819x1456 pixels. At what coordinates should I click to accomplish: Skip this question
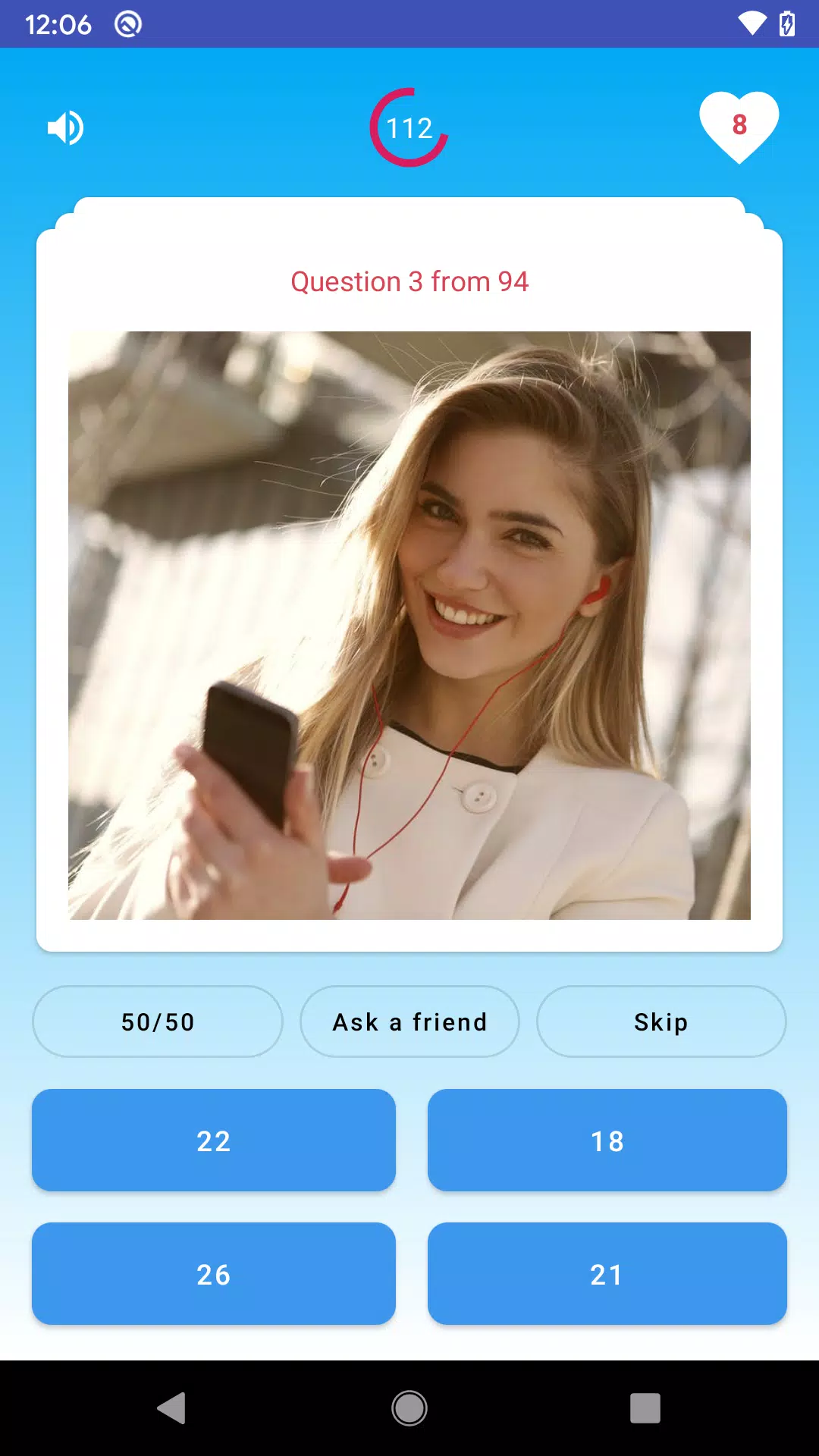coord(661,1021)
